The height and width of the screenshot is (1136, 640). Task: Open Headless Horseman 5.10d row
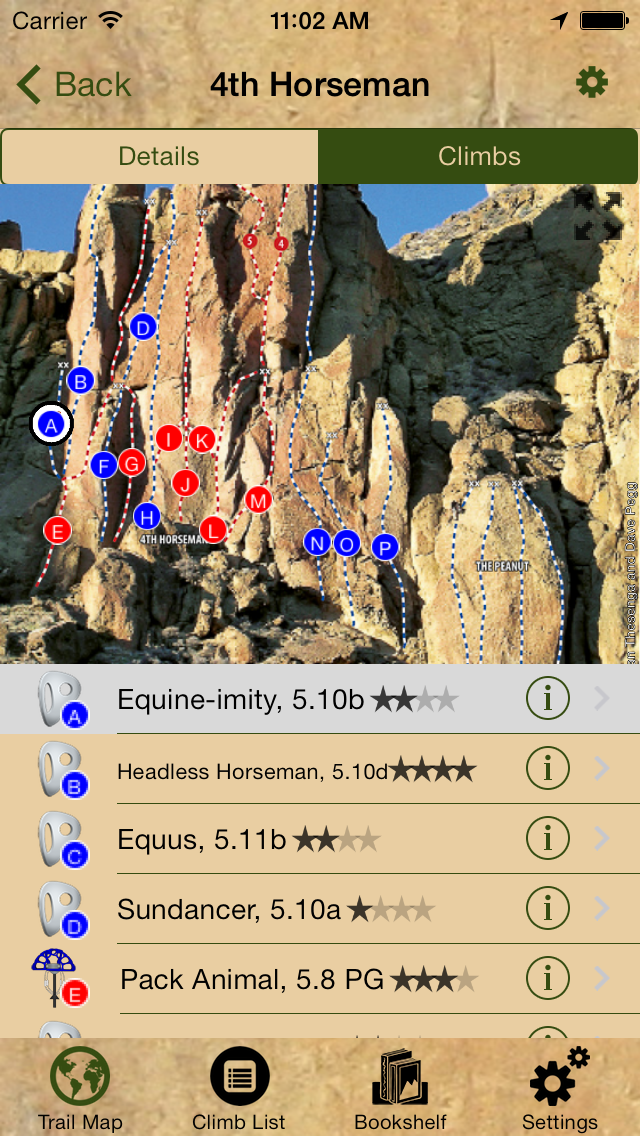point(296,770)
